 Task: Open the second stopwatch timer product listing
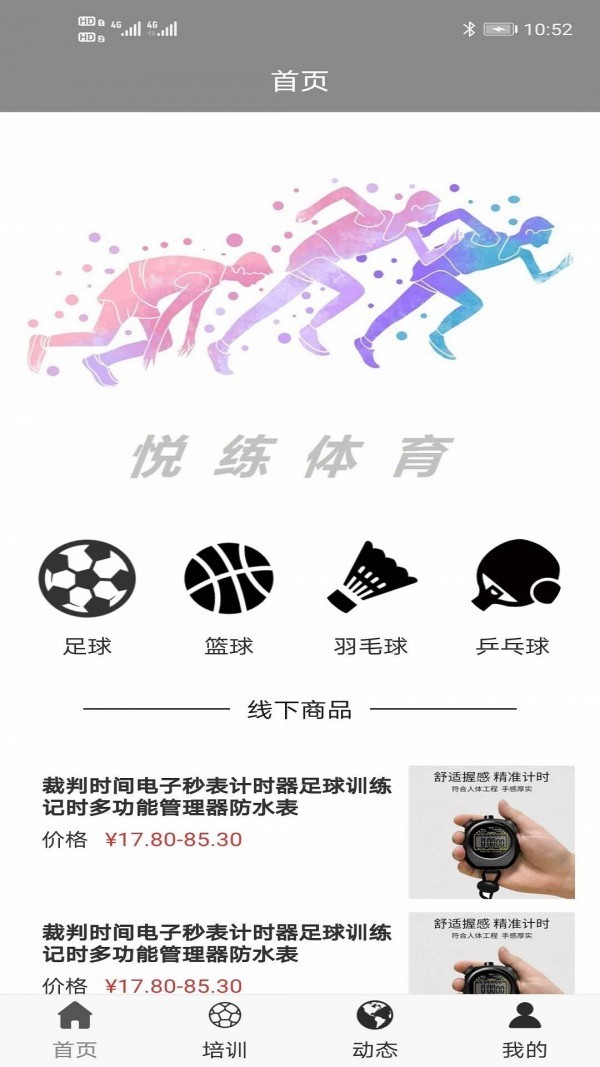[x=300, y=955]
